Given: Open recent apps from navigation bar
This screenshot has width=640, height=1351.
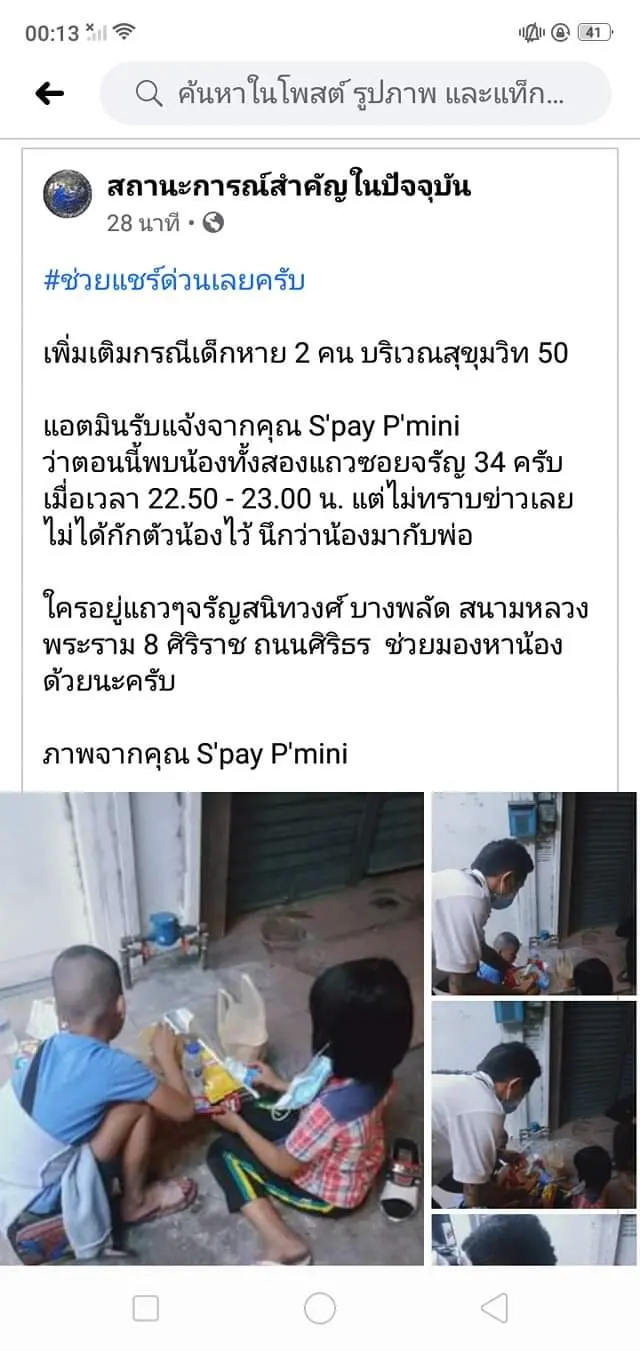Looking at the screenshot, I should click(x=146, y=1308).
